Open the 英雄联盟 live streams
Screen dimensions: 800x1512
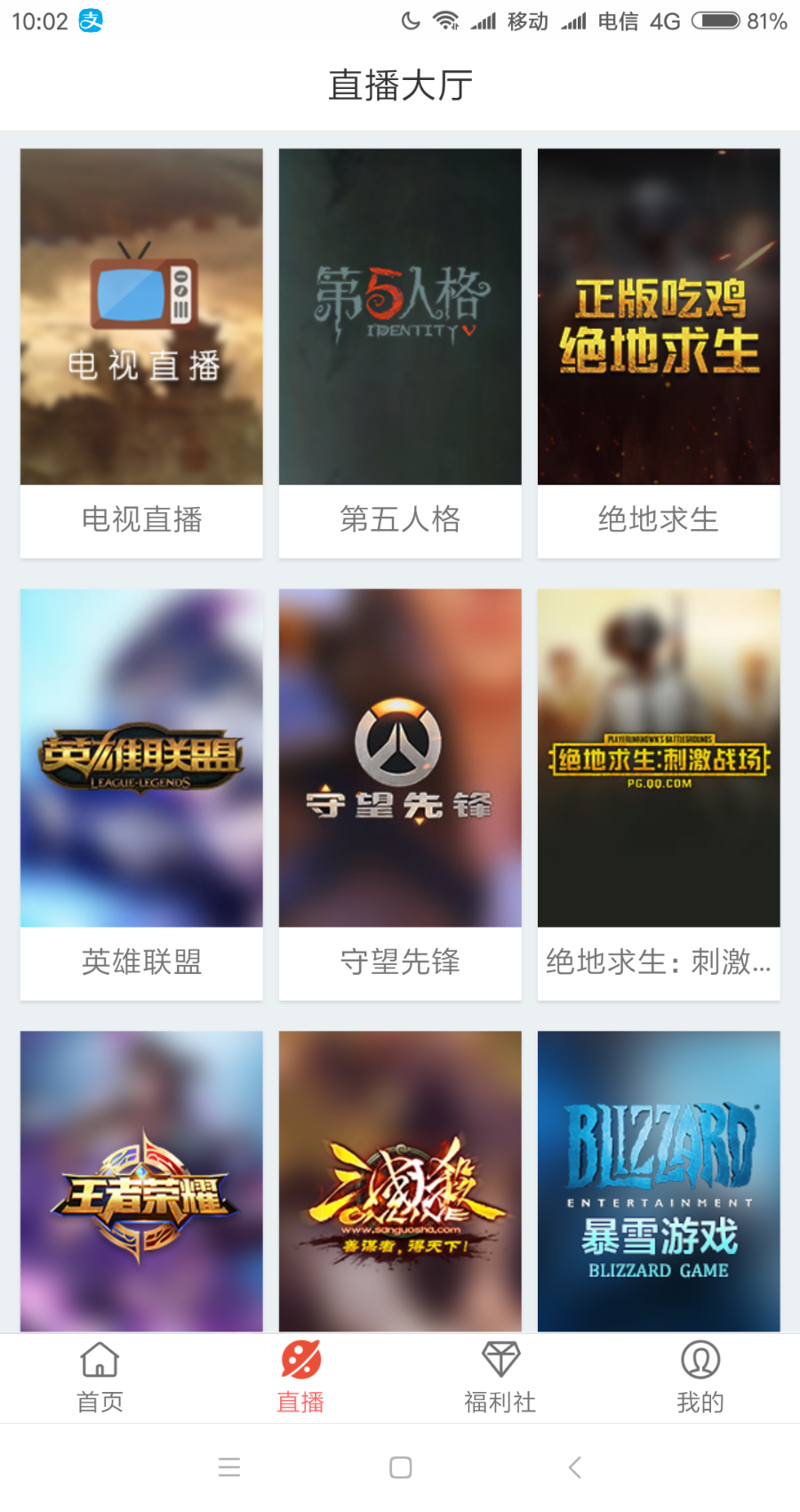(141, 793)
